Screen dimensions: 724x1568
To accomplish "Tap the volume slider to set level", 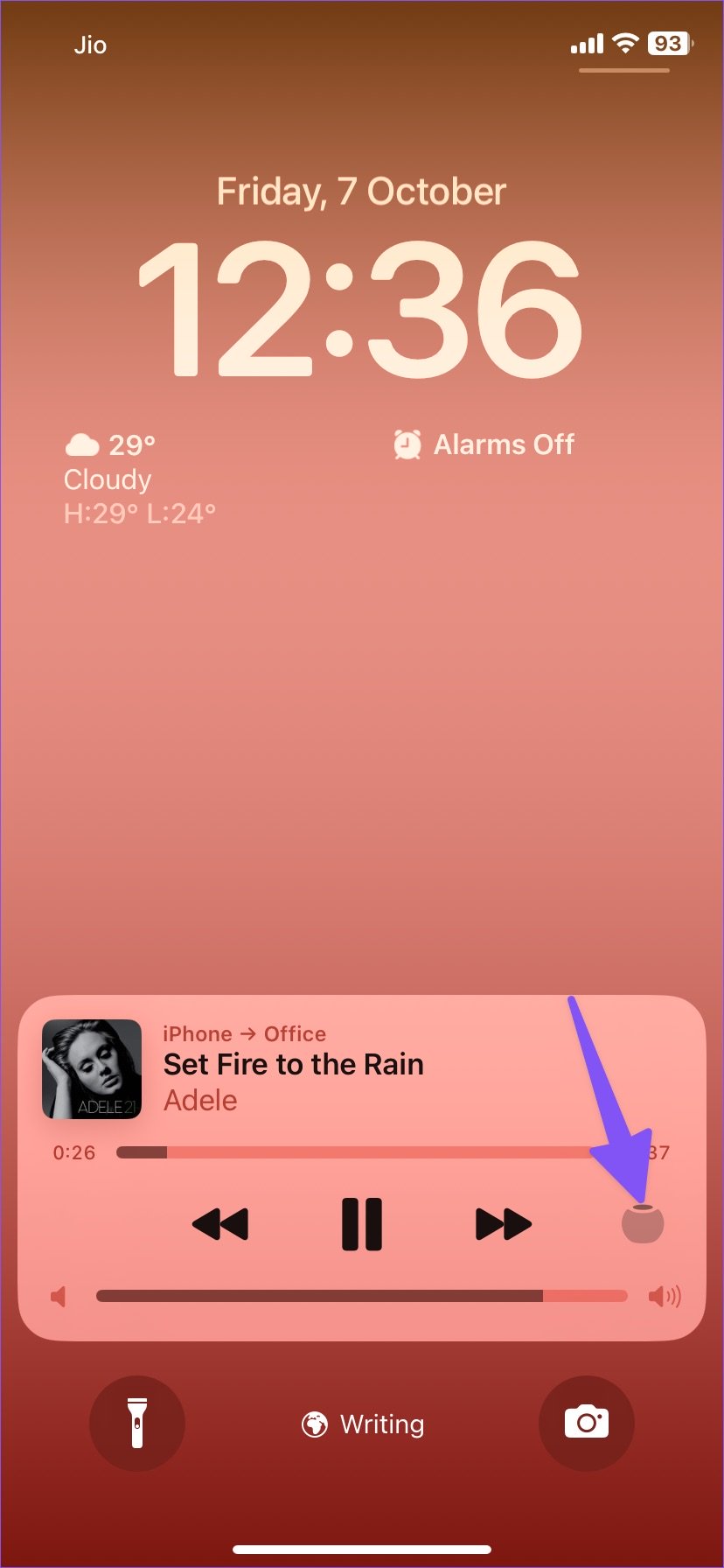I will click(x=361, y=1296).
